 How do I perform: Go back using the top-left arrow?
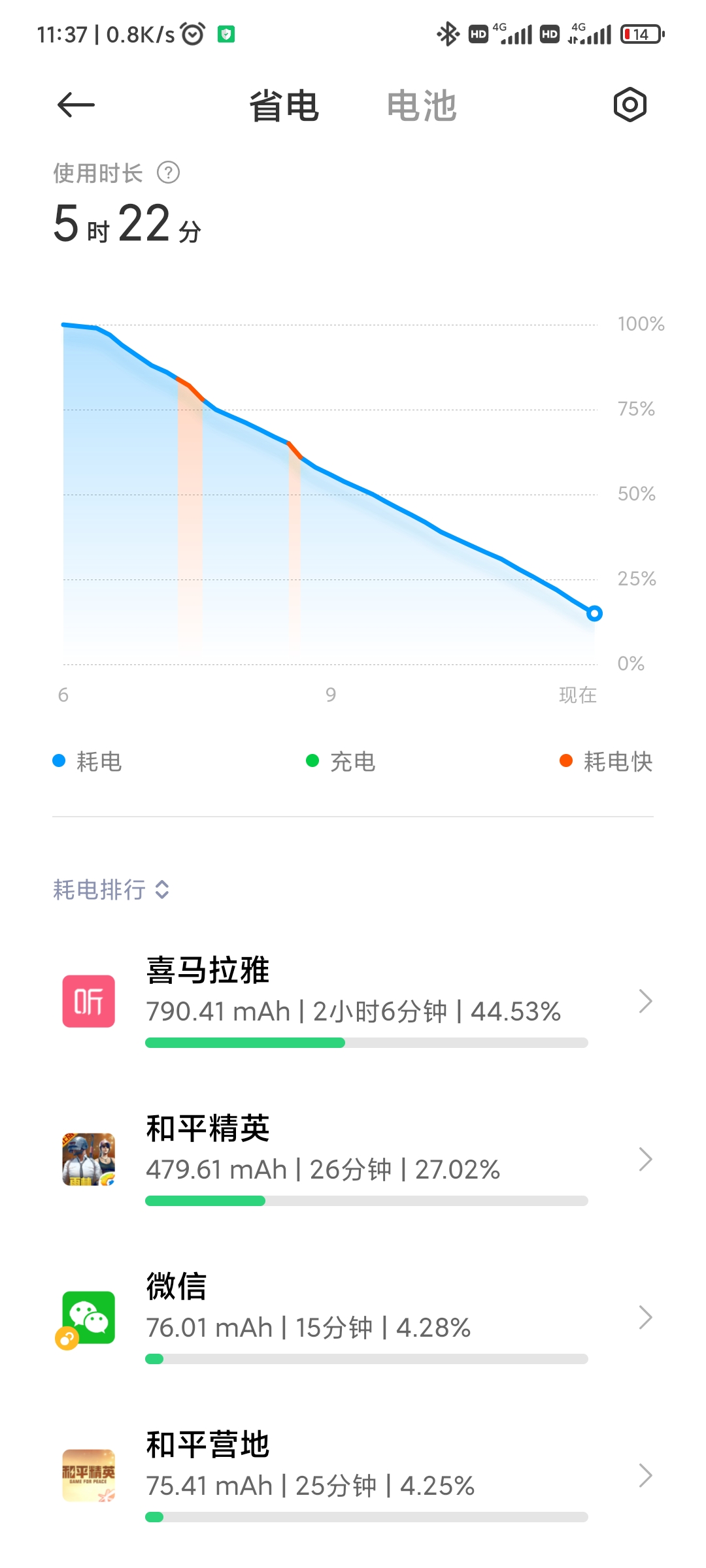coord(76,105)
